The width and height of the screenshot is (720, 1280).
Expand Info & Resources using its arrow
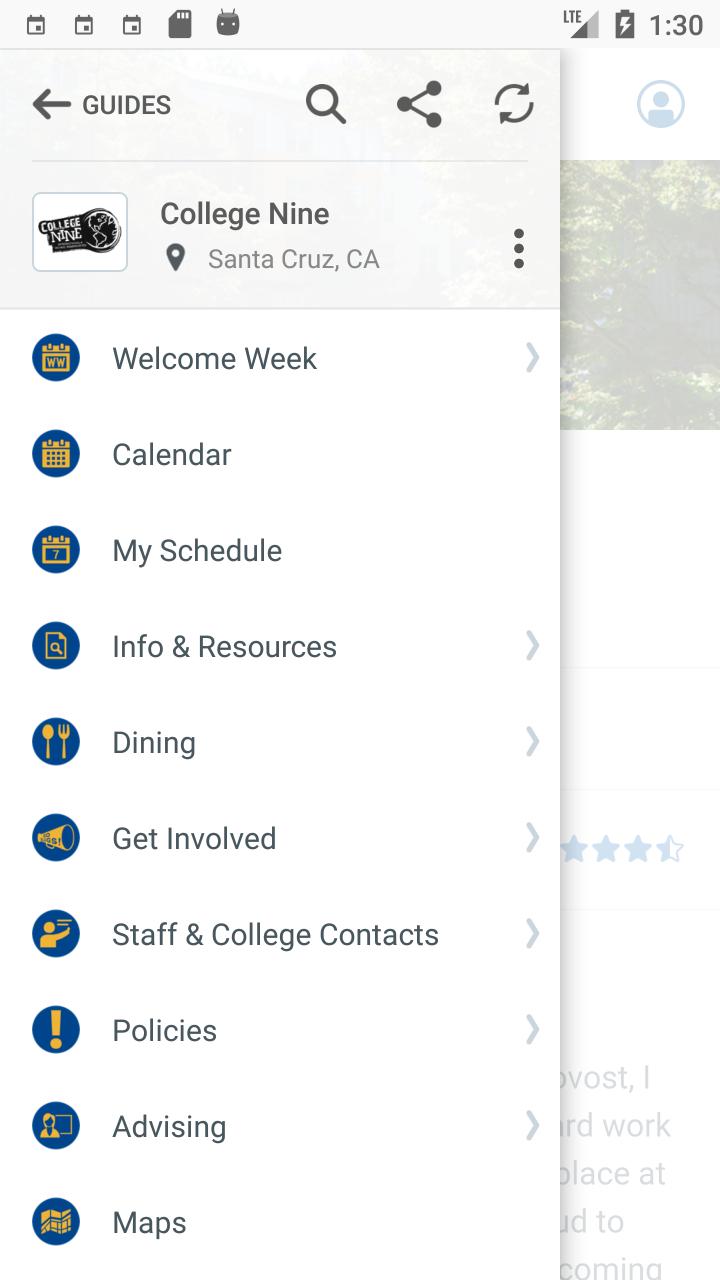point(531,645)
